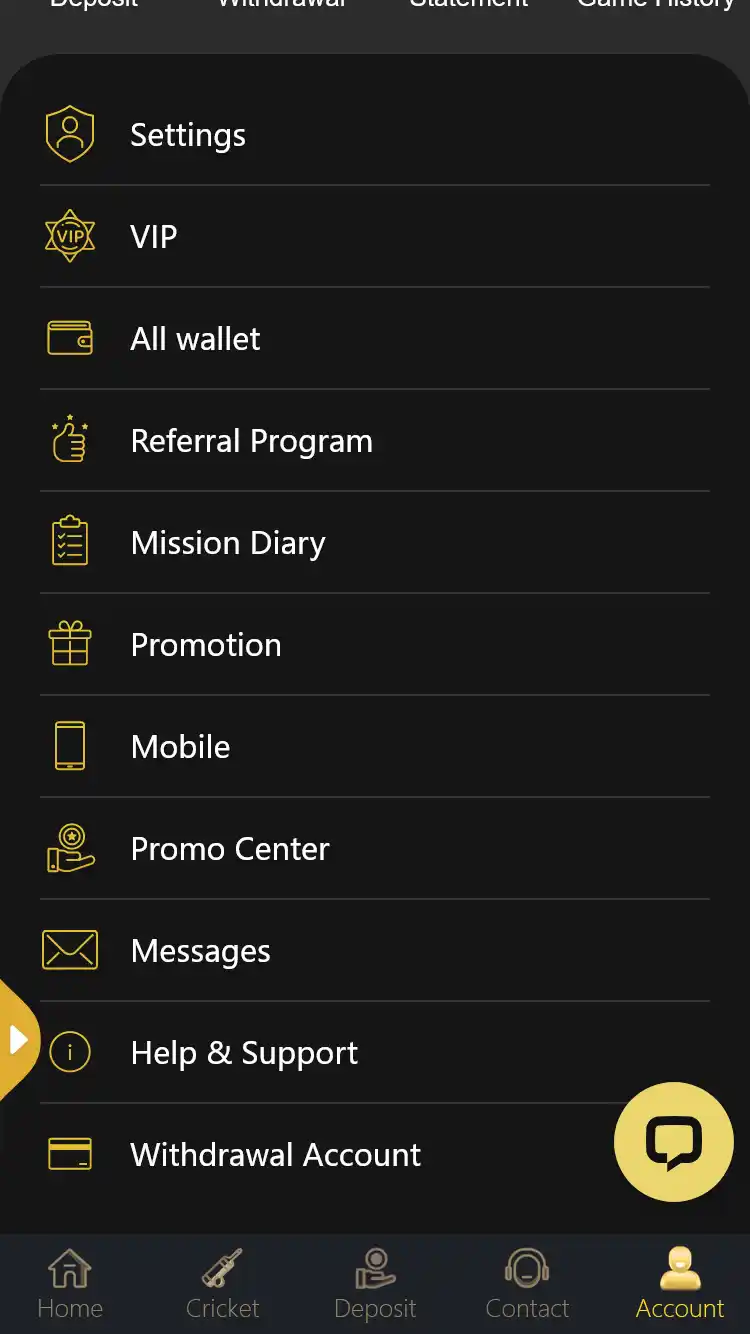Select the Account tab
750x1334 pixels.
[680, 1284]
